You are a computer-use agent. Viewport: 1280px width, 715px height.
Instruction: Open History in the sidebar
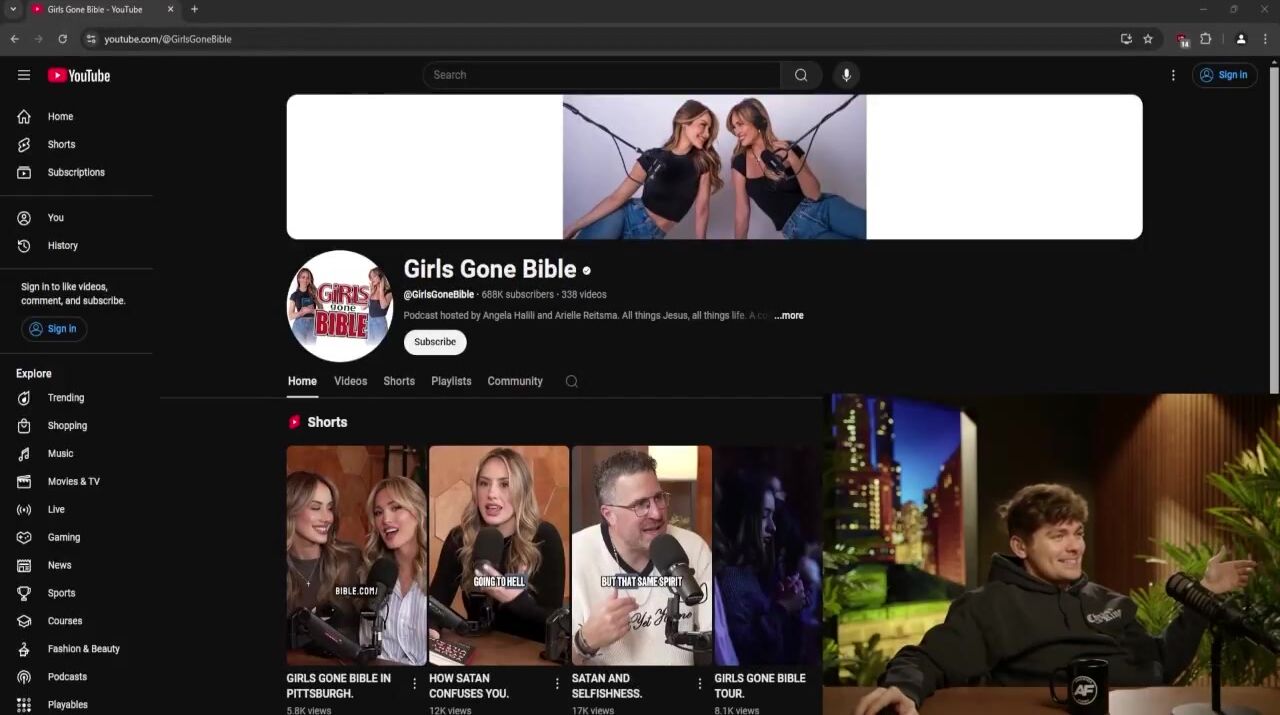click(x=62, y=245)
